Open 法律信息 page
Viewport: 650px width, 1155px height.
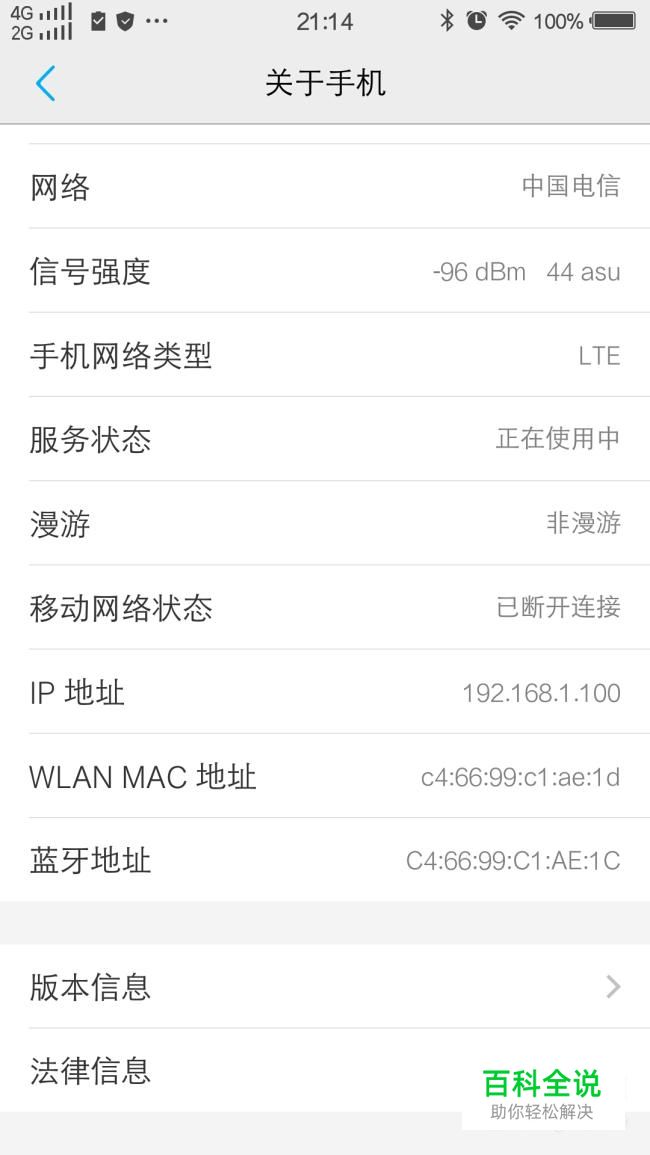click(325, 1070)
